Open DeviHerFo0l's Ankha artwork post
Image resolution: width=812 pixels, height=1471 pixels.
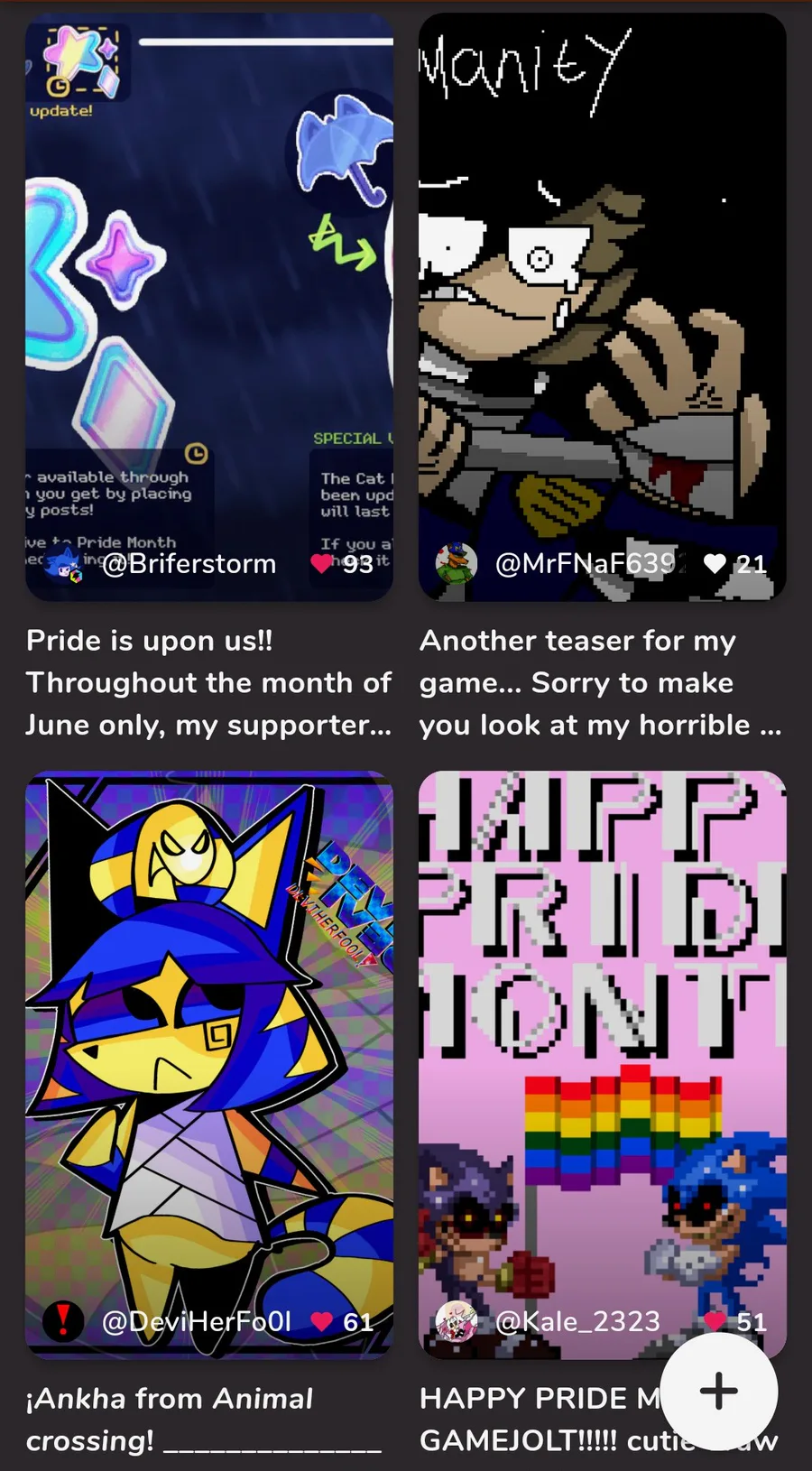(x=209, y=1065)
